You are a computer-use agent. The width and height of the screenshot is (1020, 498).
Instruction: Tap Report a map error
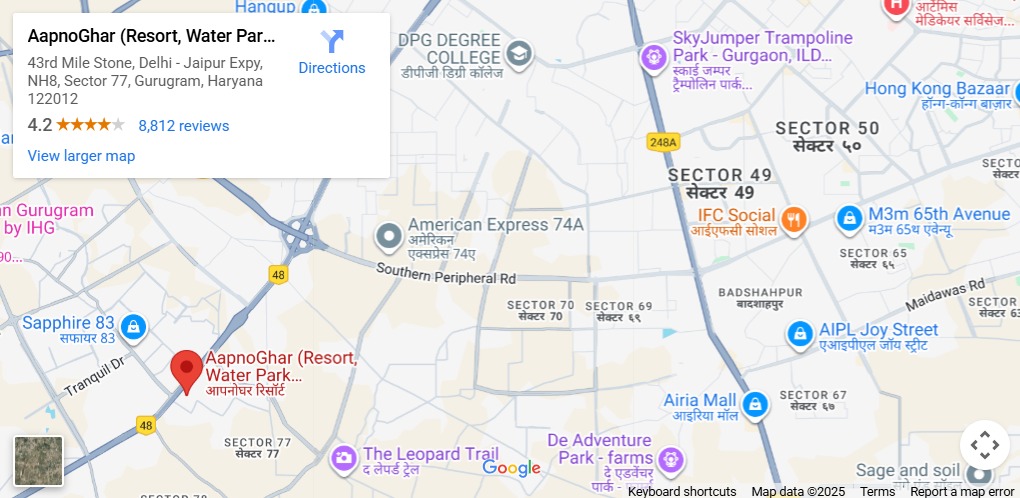[961, 491]
